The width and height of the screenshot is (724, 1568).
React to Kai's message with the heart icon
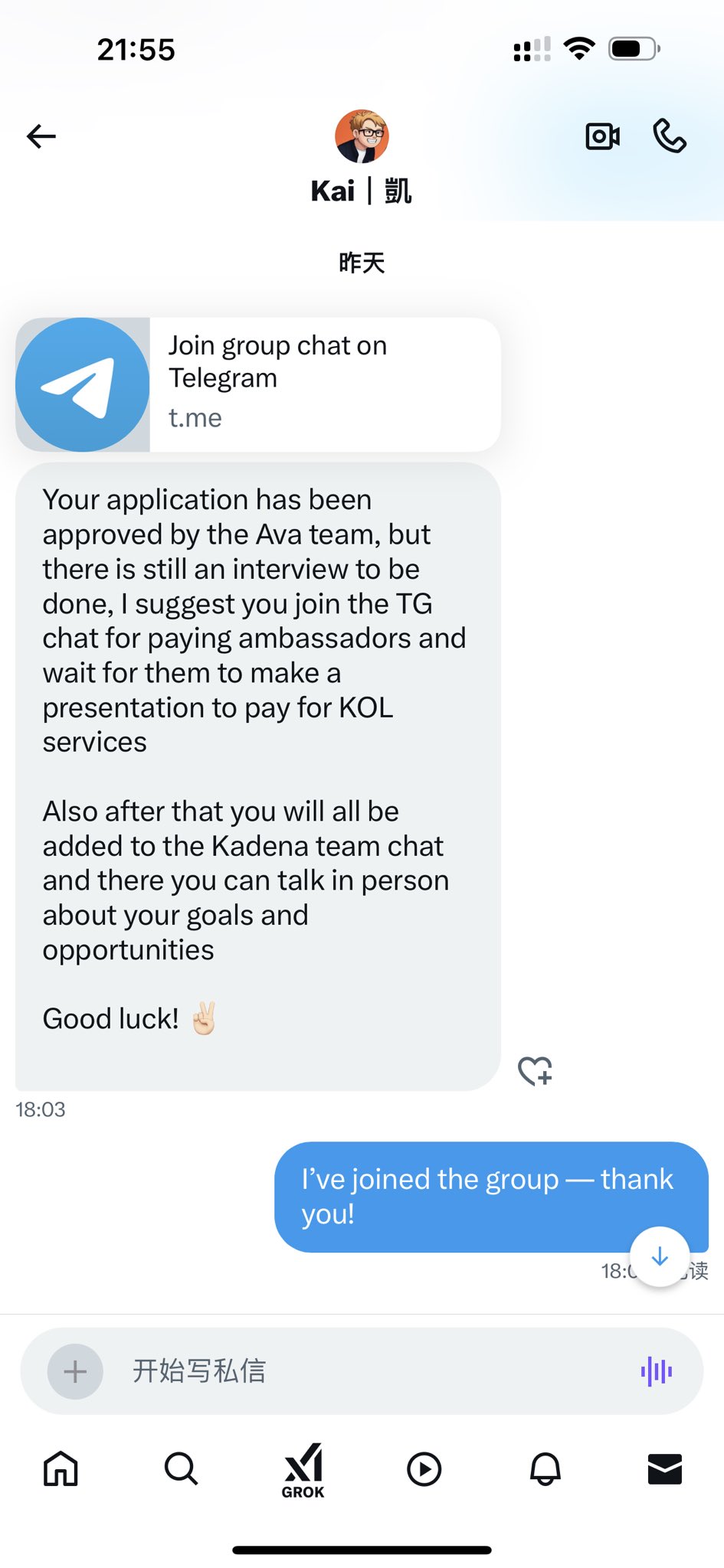pyautogui.click(x=535, y=1070)
